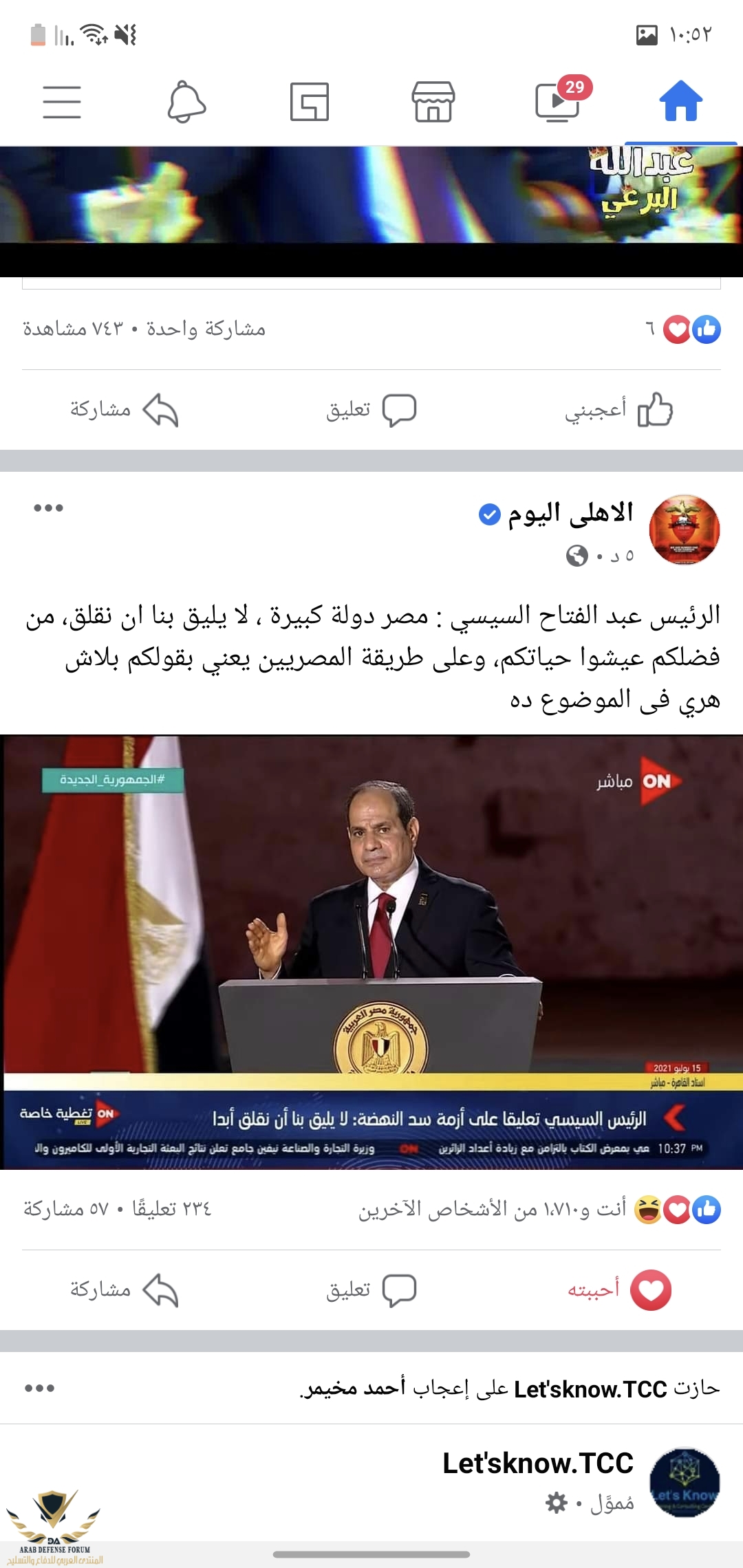Share the video post with 743 views
This screenshot has width=743, height=1568.
tap(124, 410)
